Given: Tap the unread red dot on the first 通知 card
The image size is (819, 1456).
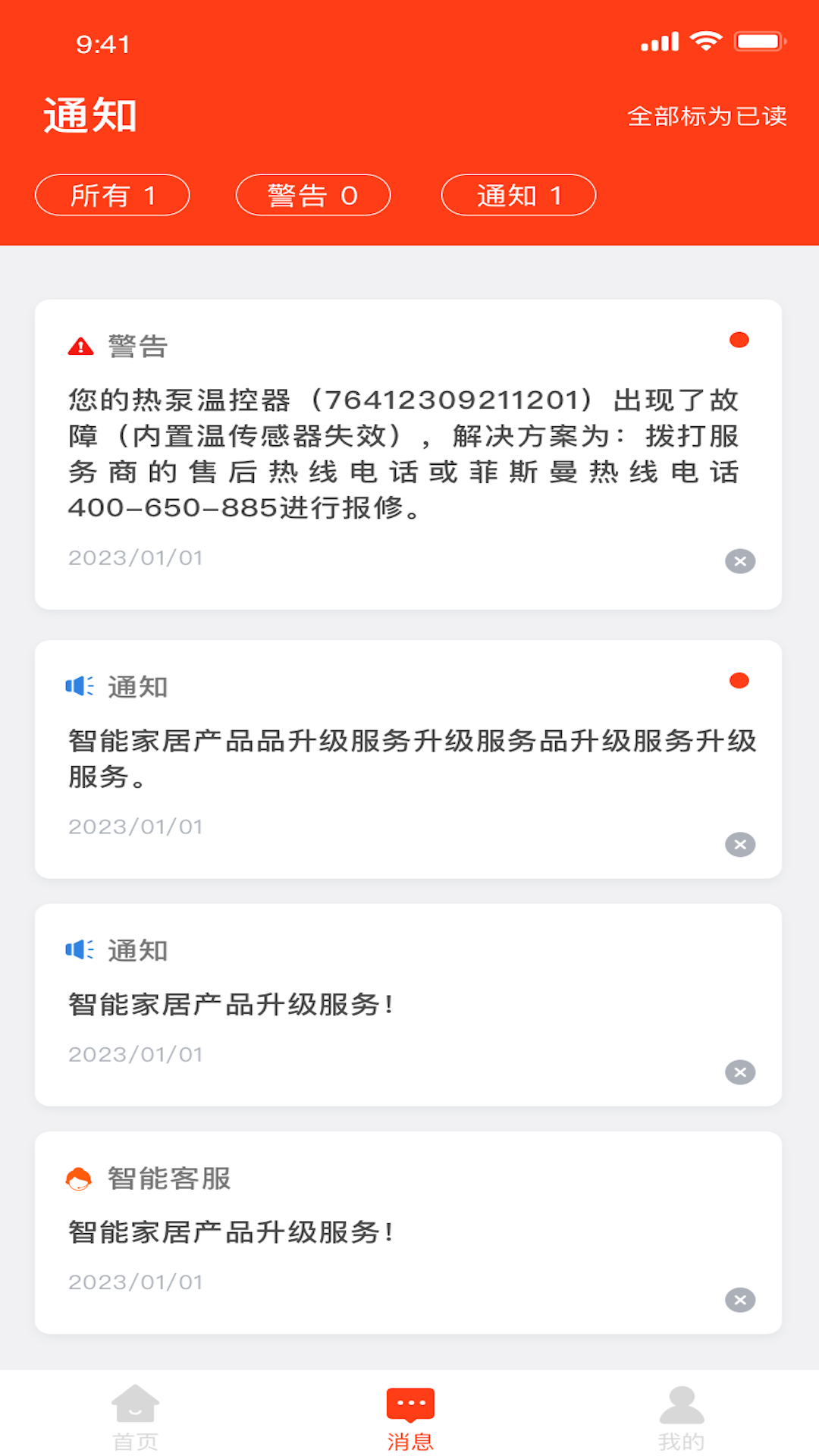Looking at the screenshot, I should coord(739,681).
